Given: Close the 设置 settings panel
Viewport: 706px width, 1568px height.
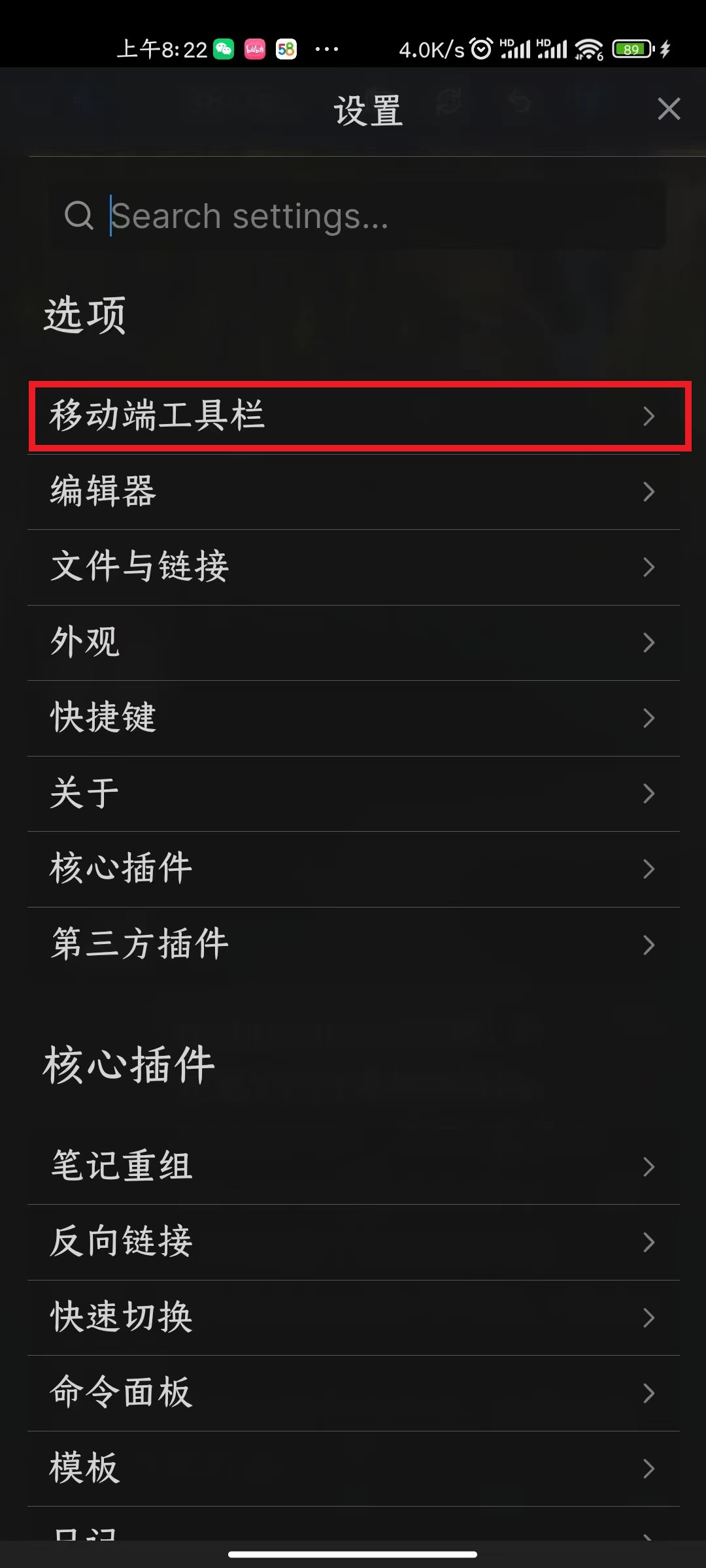Looking at the screenshot, I should (x=669, y=109).
